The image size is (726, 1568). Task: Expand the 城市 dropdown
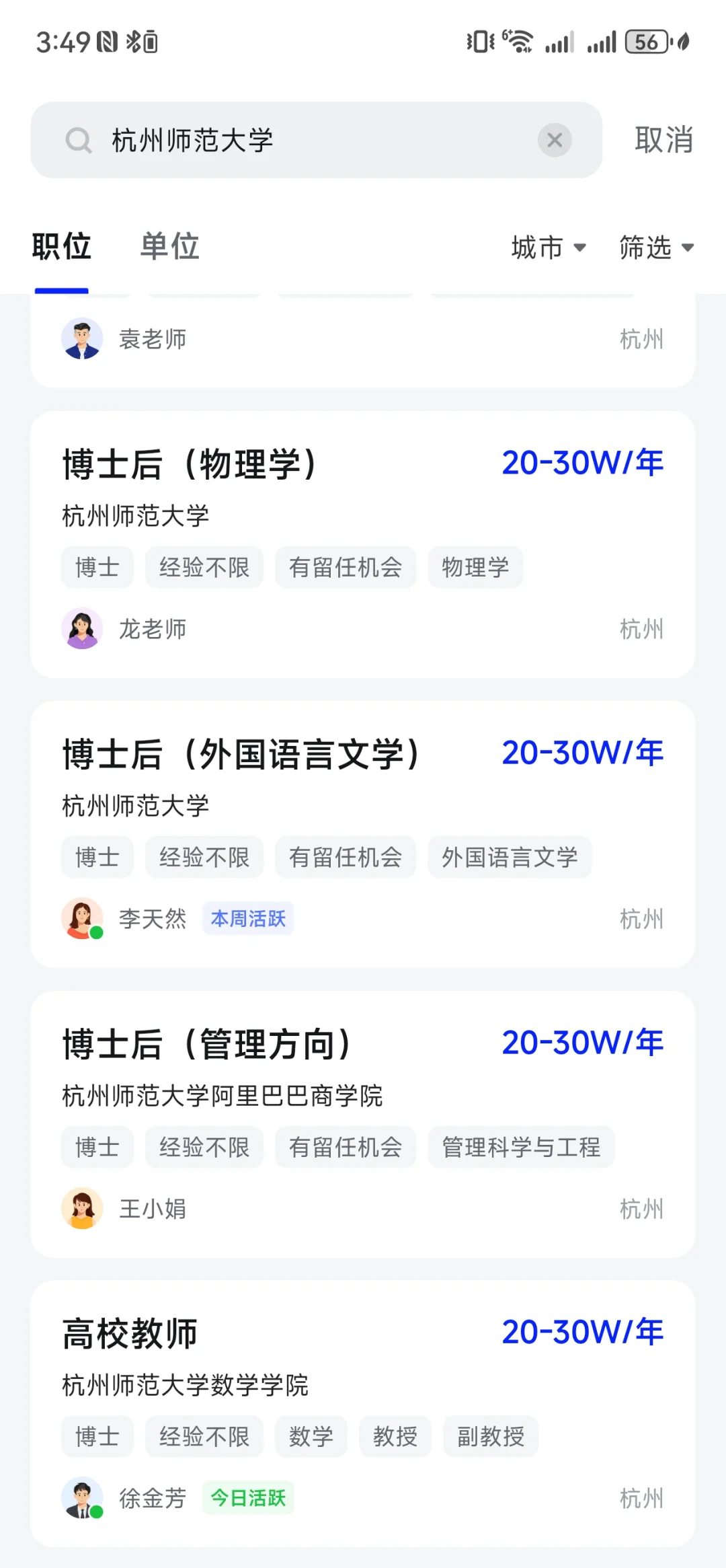tap(548, 248)
